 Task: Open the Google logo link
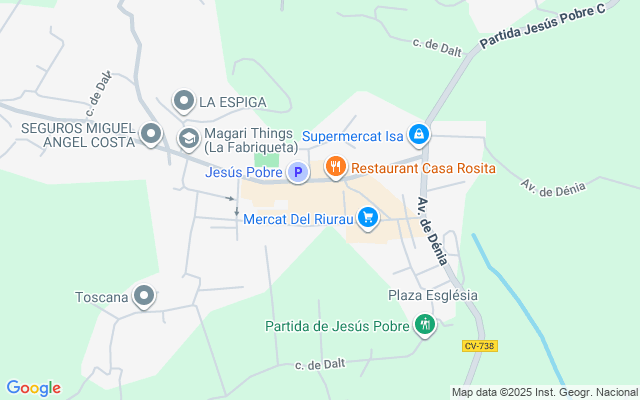pos(33,388)
